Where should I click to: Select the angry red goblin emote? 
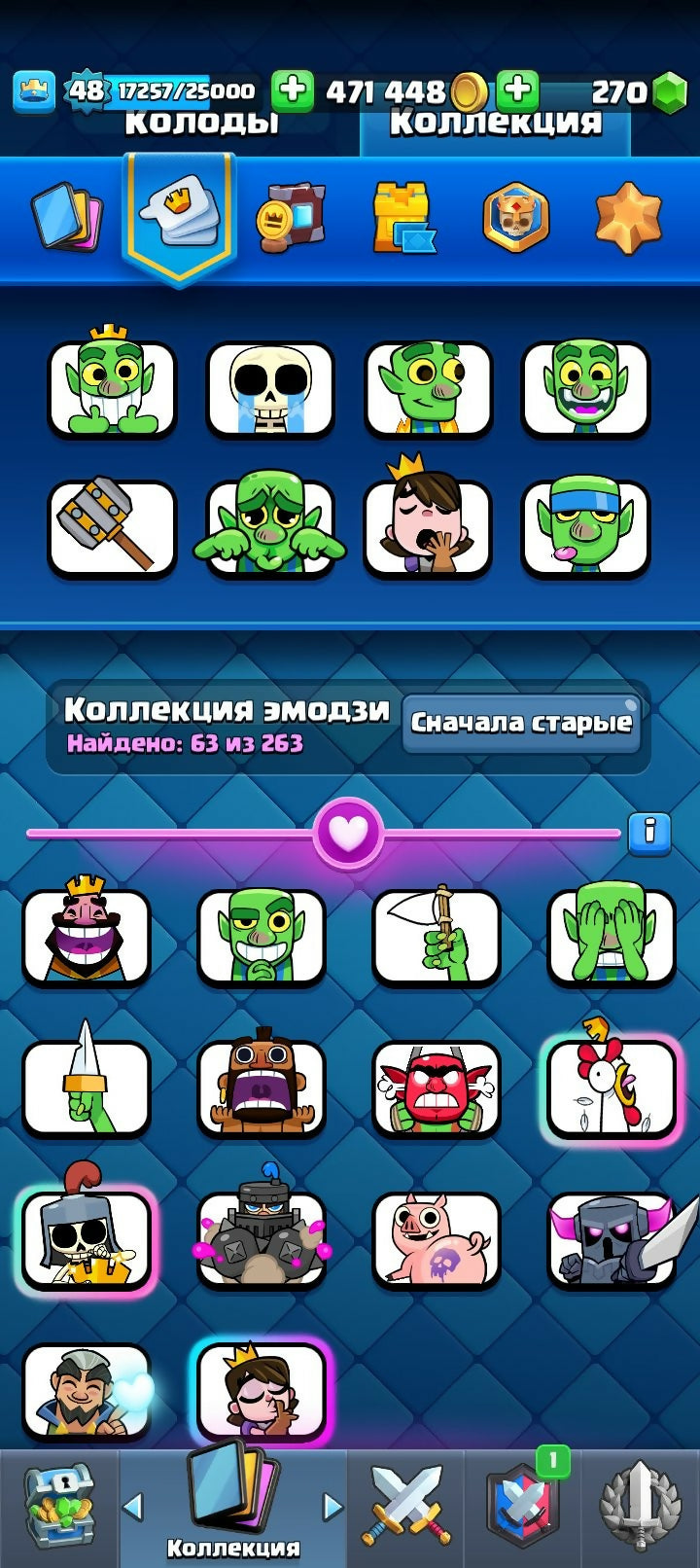(437, 1087)
